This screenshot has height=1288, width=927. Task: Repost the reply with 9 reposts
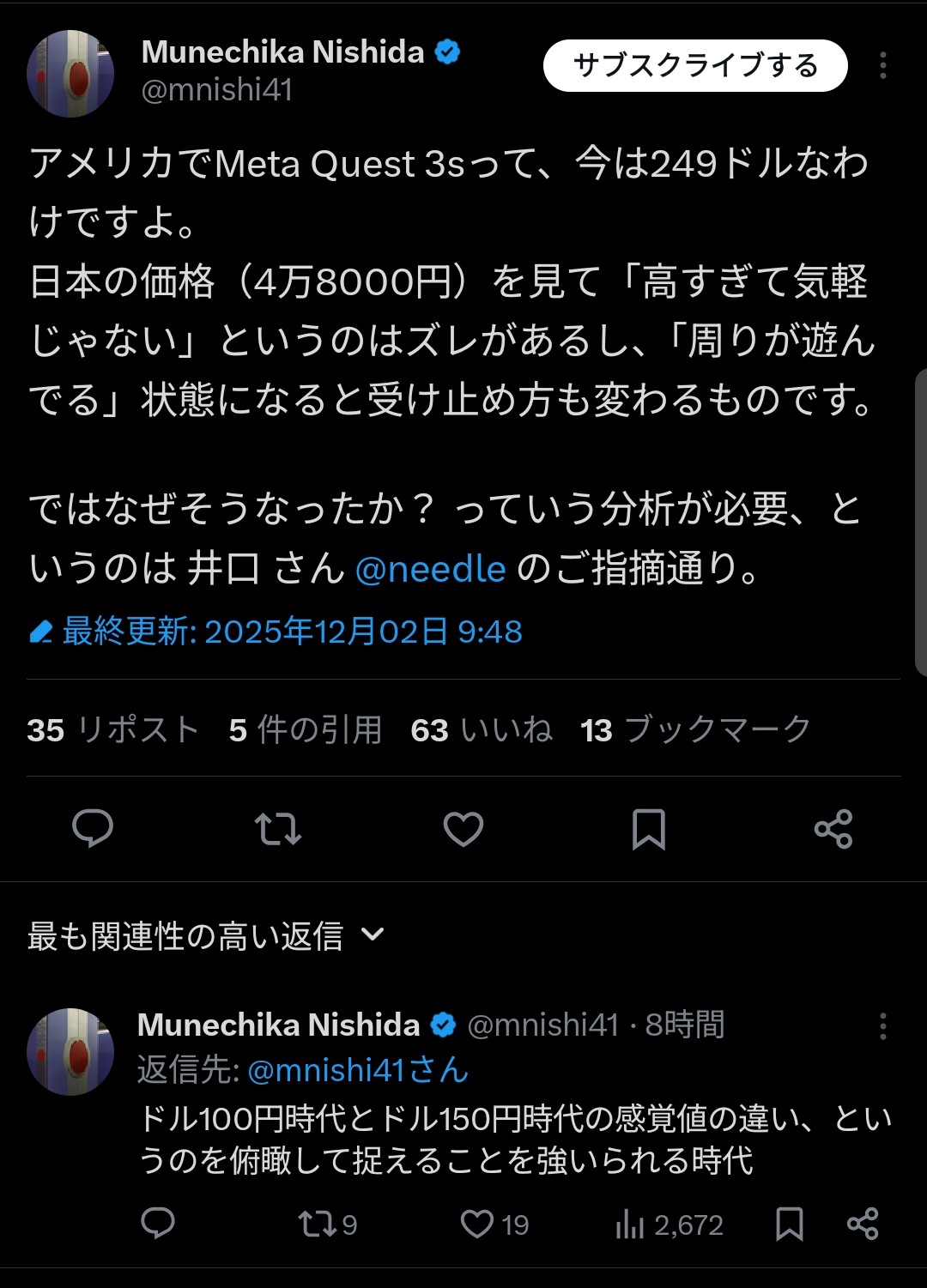coord(327,1224)
